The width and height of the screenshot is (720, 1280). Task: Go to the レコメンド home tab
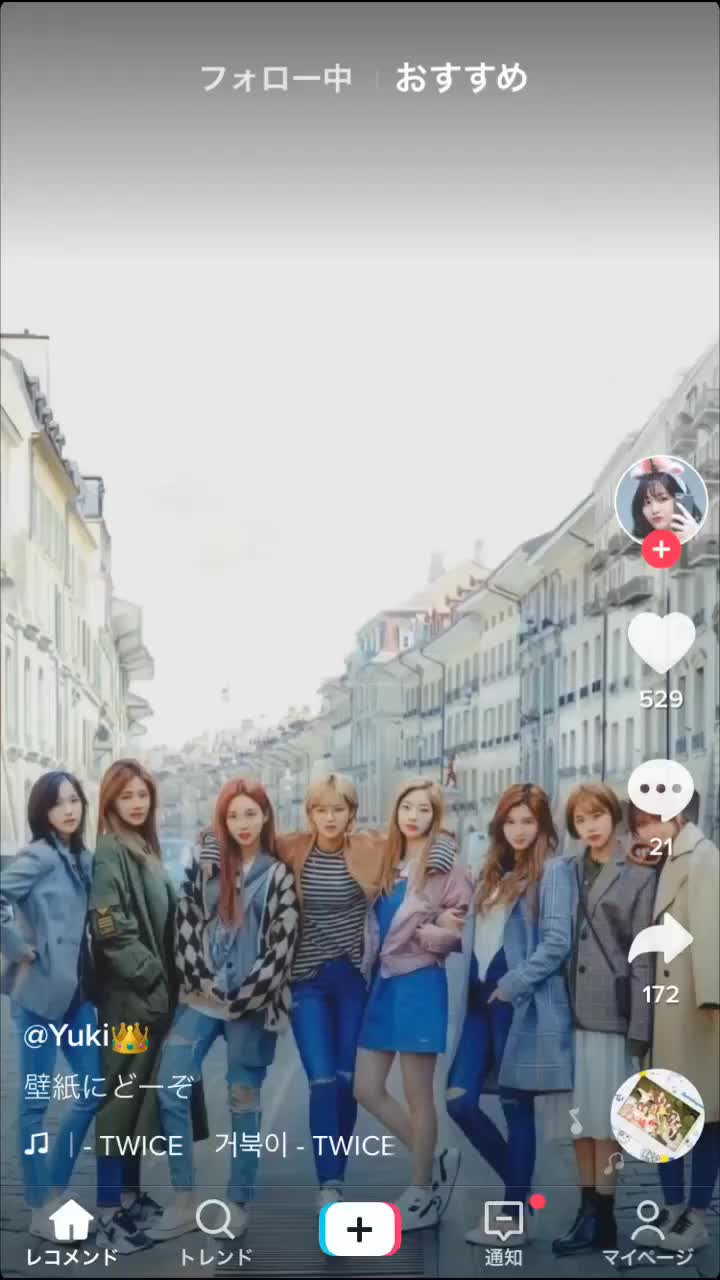[71, 1232]
